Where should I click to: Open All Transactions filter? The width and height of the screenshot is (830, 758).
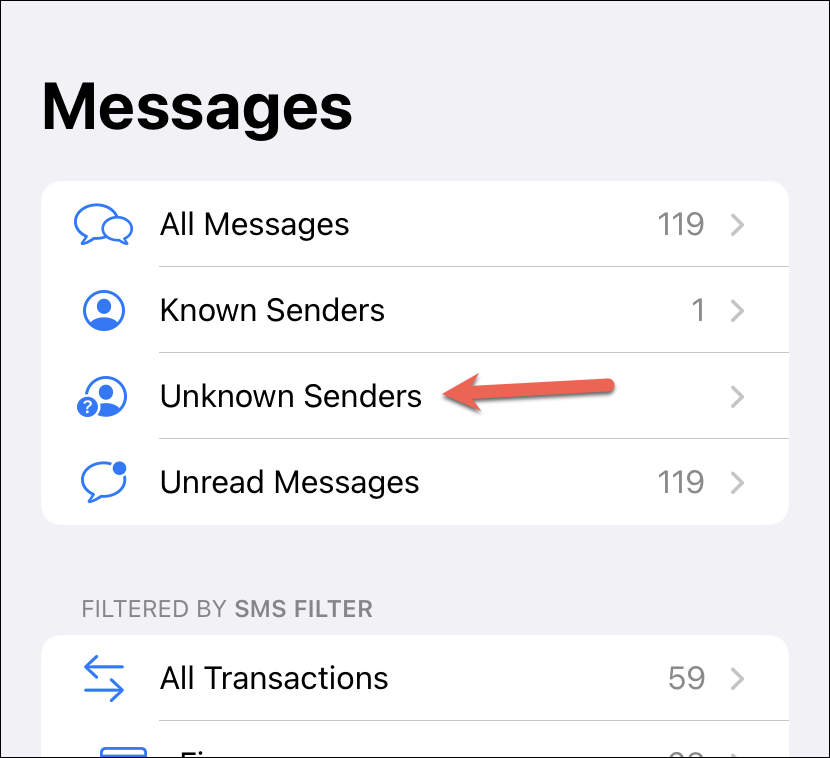click(x=274, y=678)
